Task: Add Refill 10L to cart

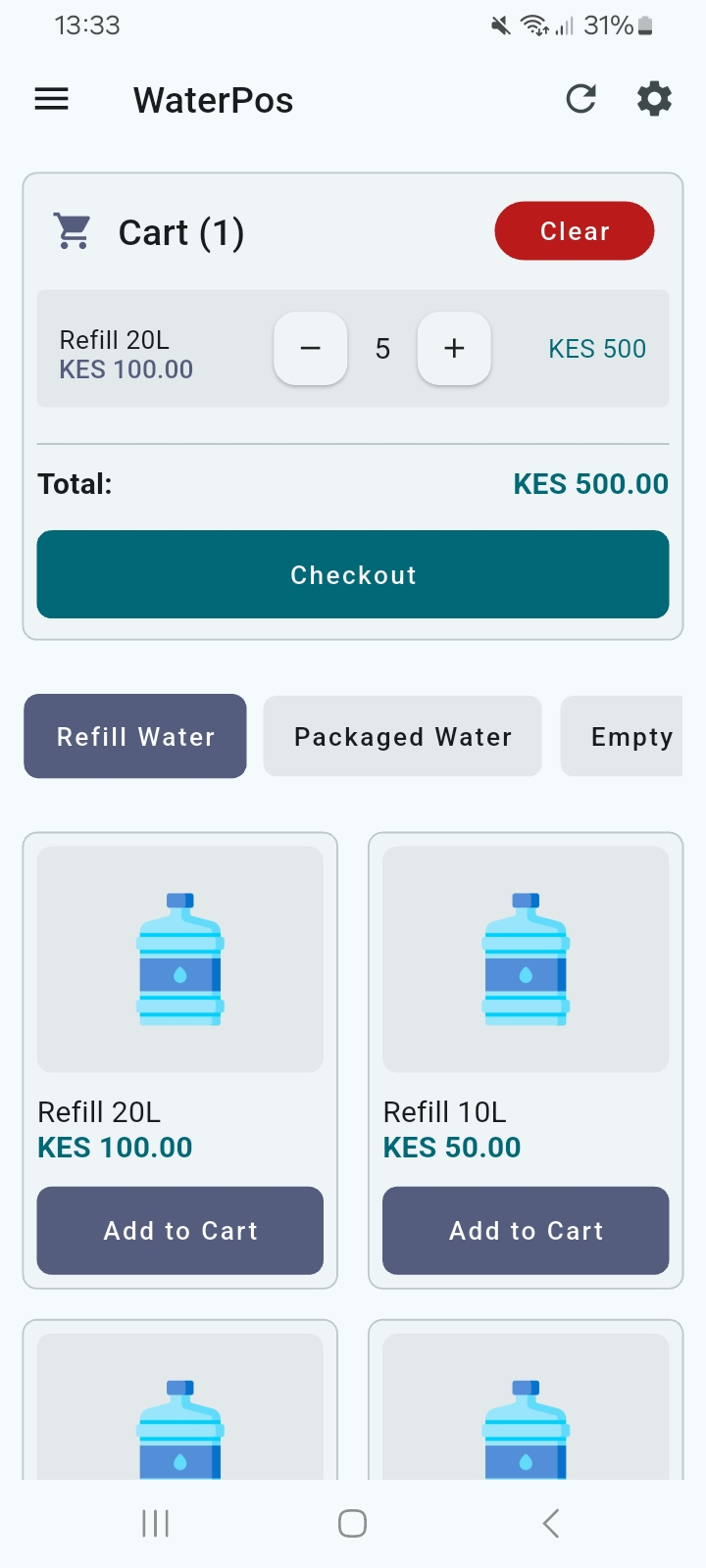Action: point(525,1231)
